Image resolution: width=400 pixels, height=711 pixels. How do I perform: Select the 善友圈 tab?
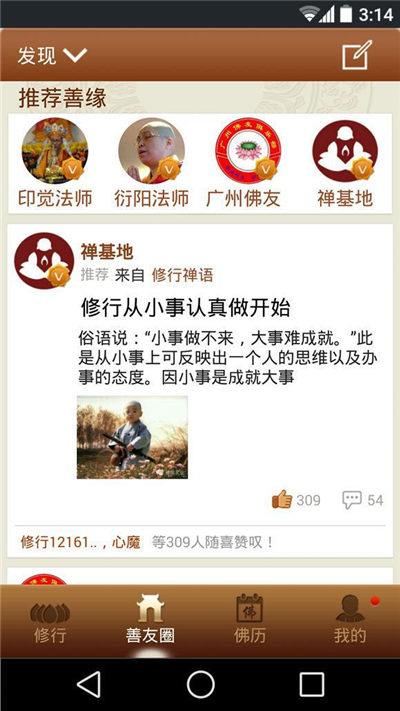(150, 622)
